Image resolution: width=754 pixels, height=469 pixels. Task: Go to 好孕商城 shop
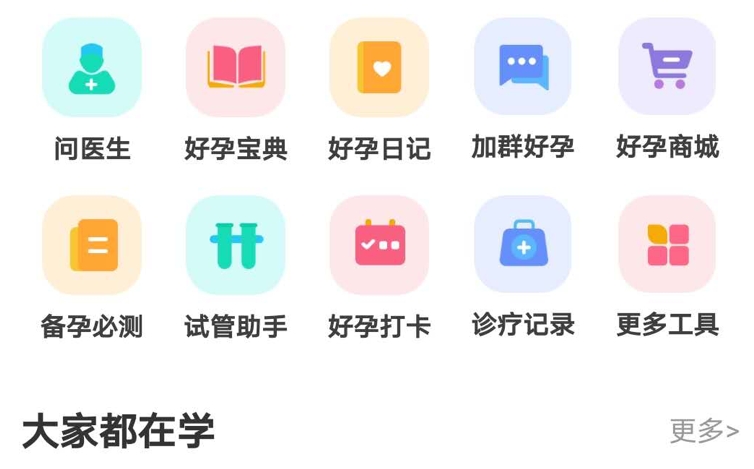pos(667,67)
